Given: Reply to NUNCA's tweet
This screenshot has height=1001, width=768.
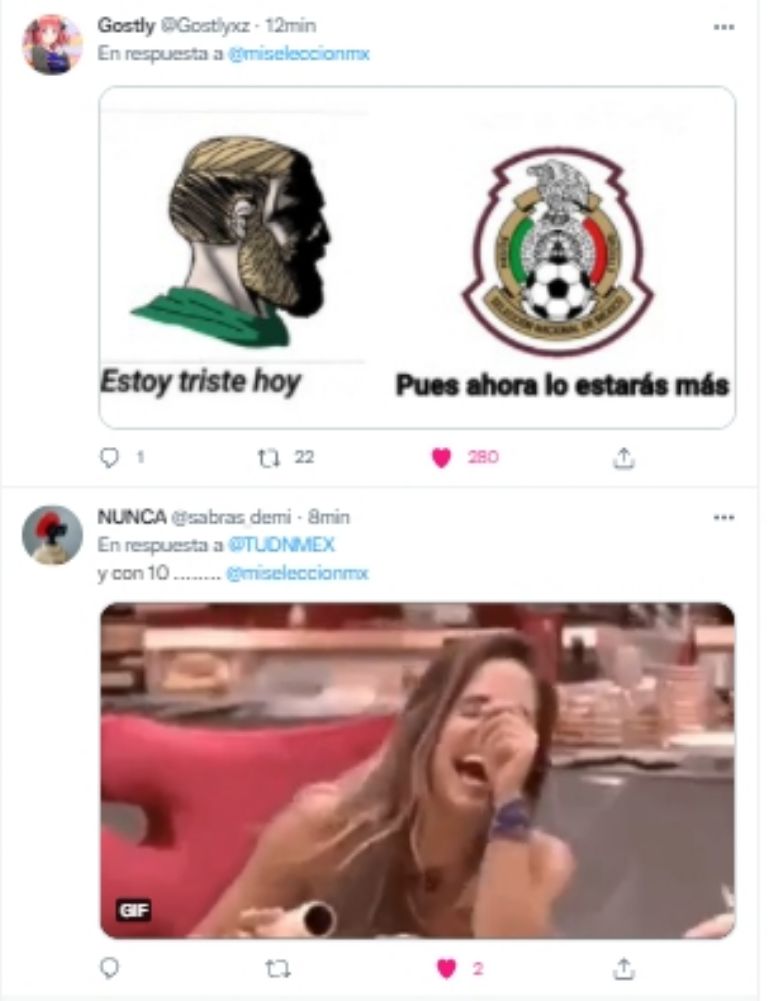Looking at the screenshot, I should click(111, 968).
